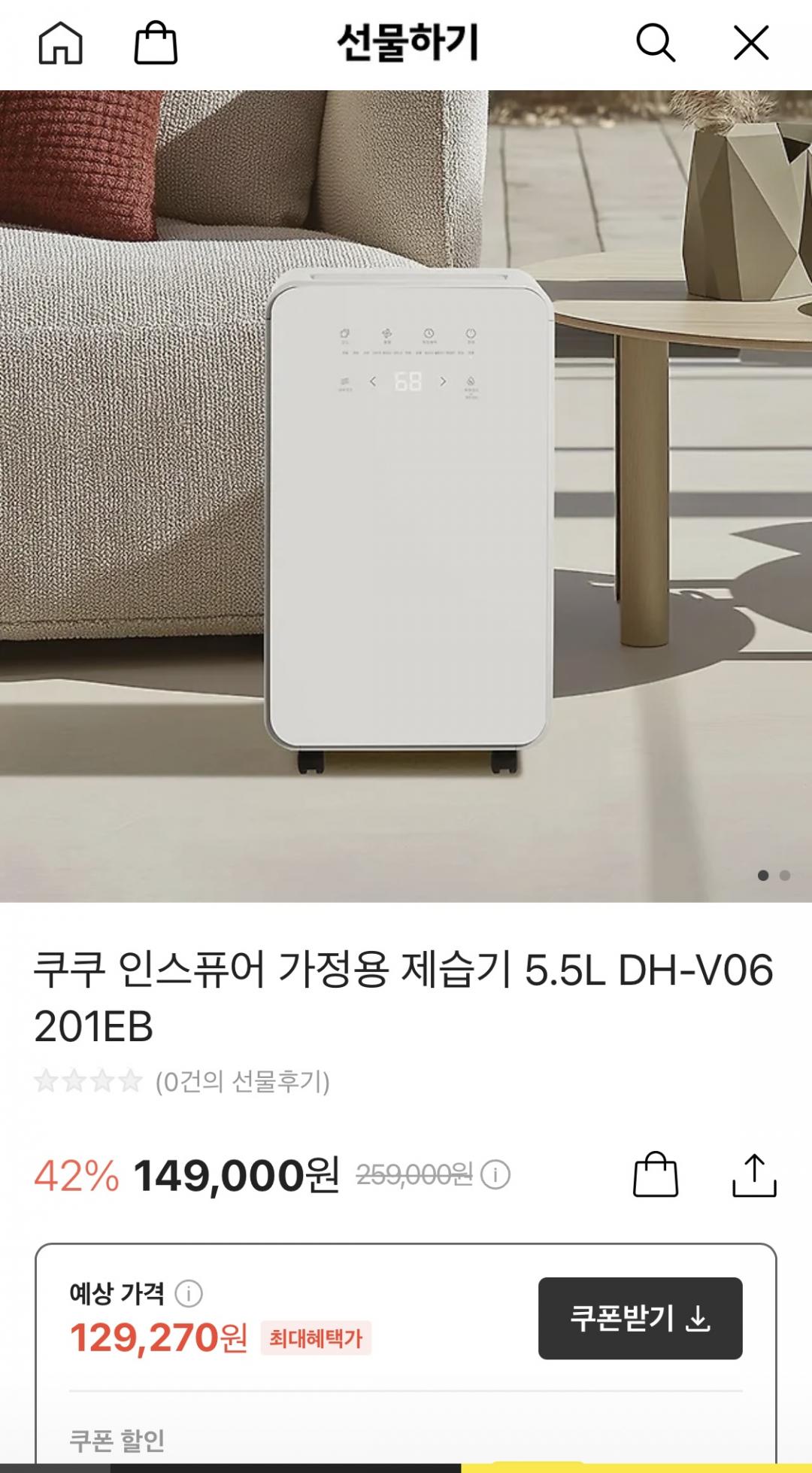Go to the gift shop home
Image resolution: width=812 pixels, height=1473 pixels.
60,43
